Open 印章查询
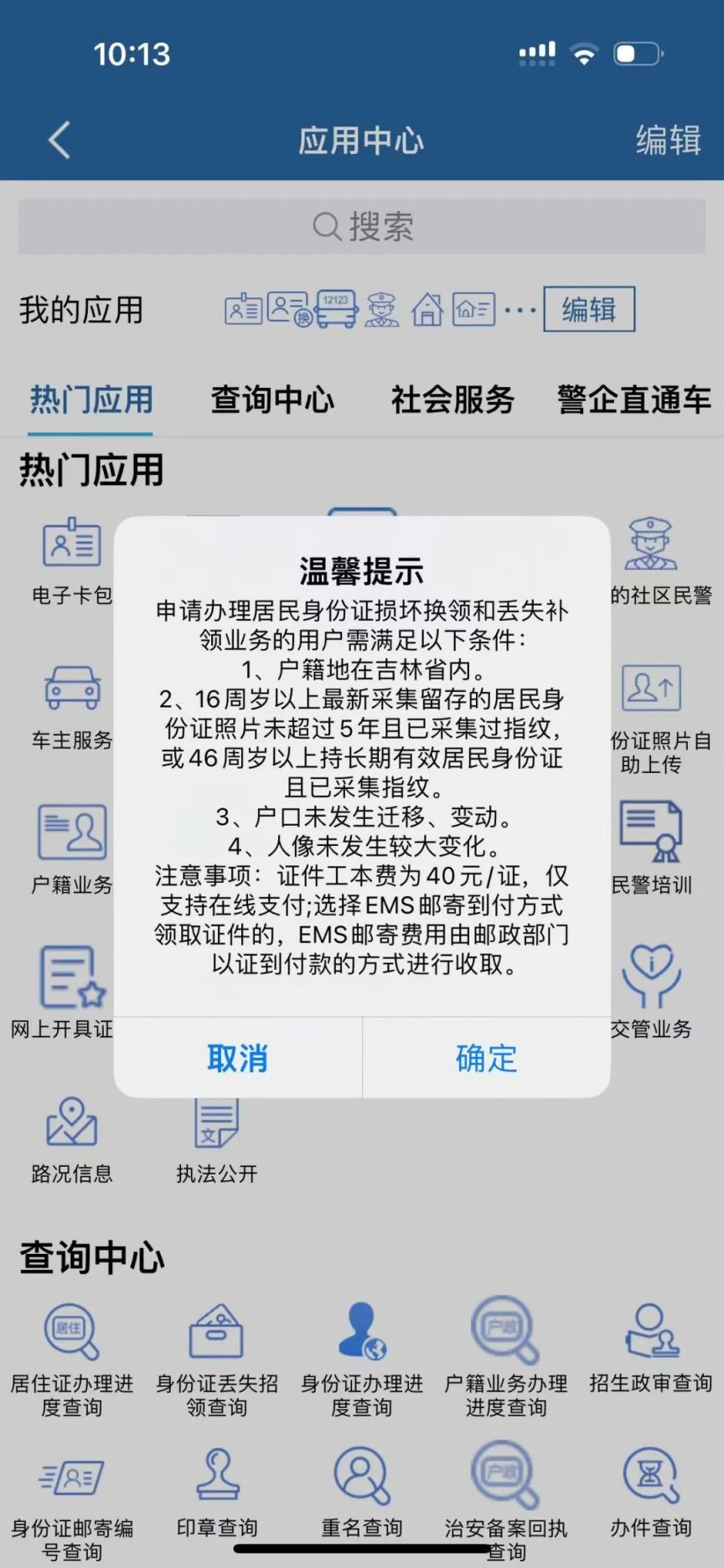 (216, 1493)
